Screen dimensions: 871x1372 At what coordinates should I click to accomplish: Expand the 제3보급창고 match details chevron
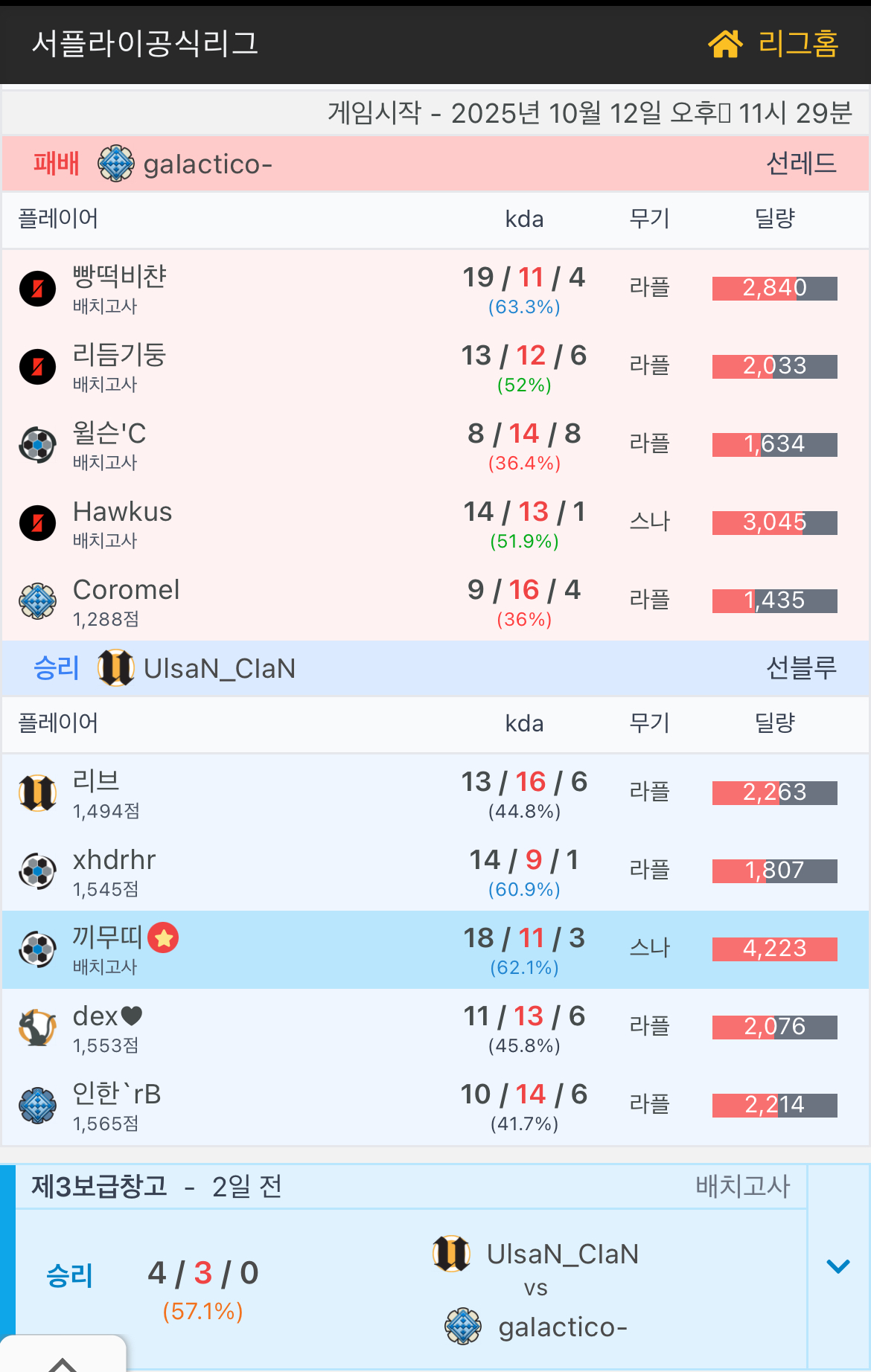pyautogui.click(x=838, y=1266)
